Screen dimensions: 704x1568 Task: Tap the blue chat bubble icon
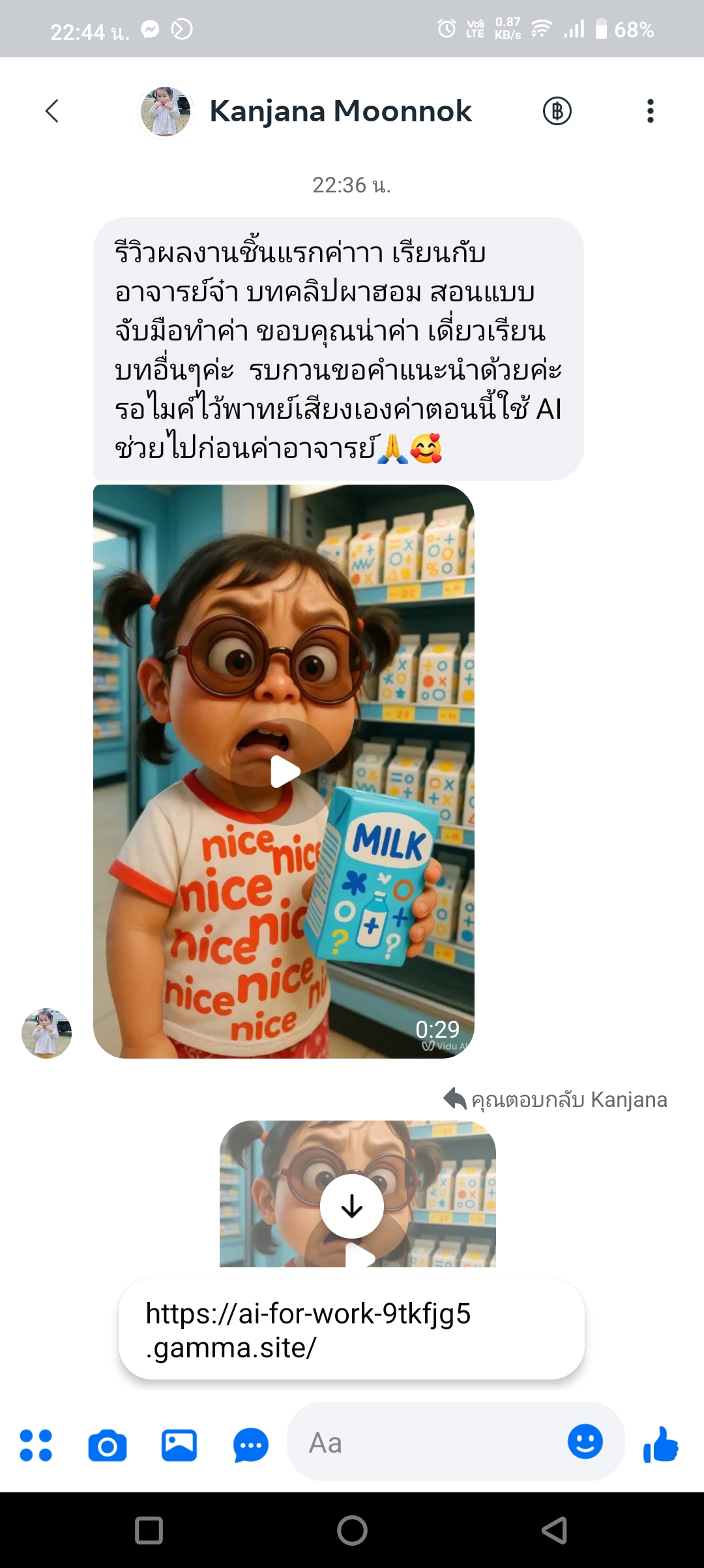click(251, 1445)
